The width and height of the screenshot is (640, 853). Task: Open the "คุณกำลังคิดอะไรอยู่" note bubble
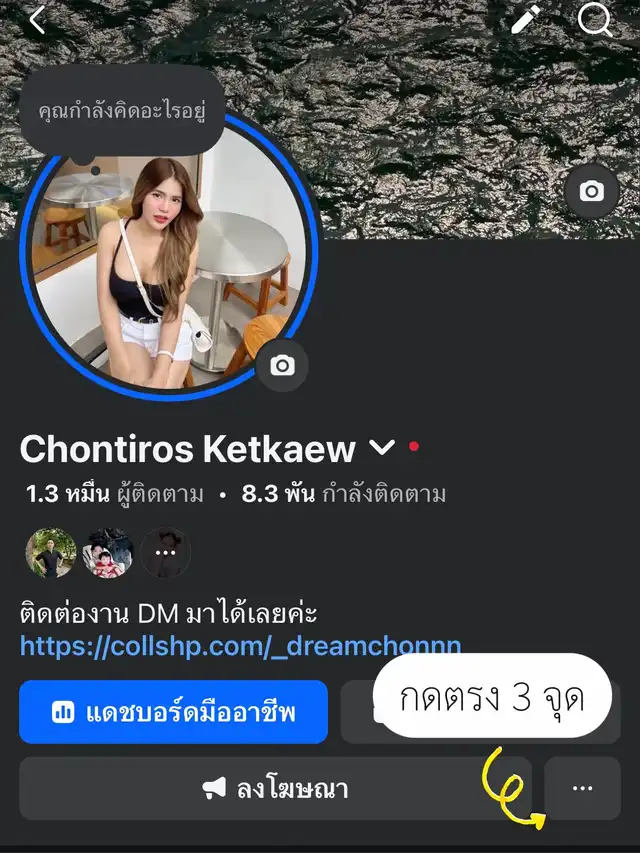pos(122,109)
